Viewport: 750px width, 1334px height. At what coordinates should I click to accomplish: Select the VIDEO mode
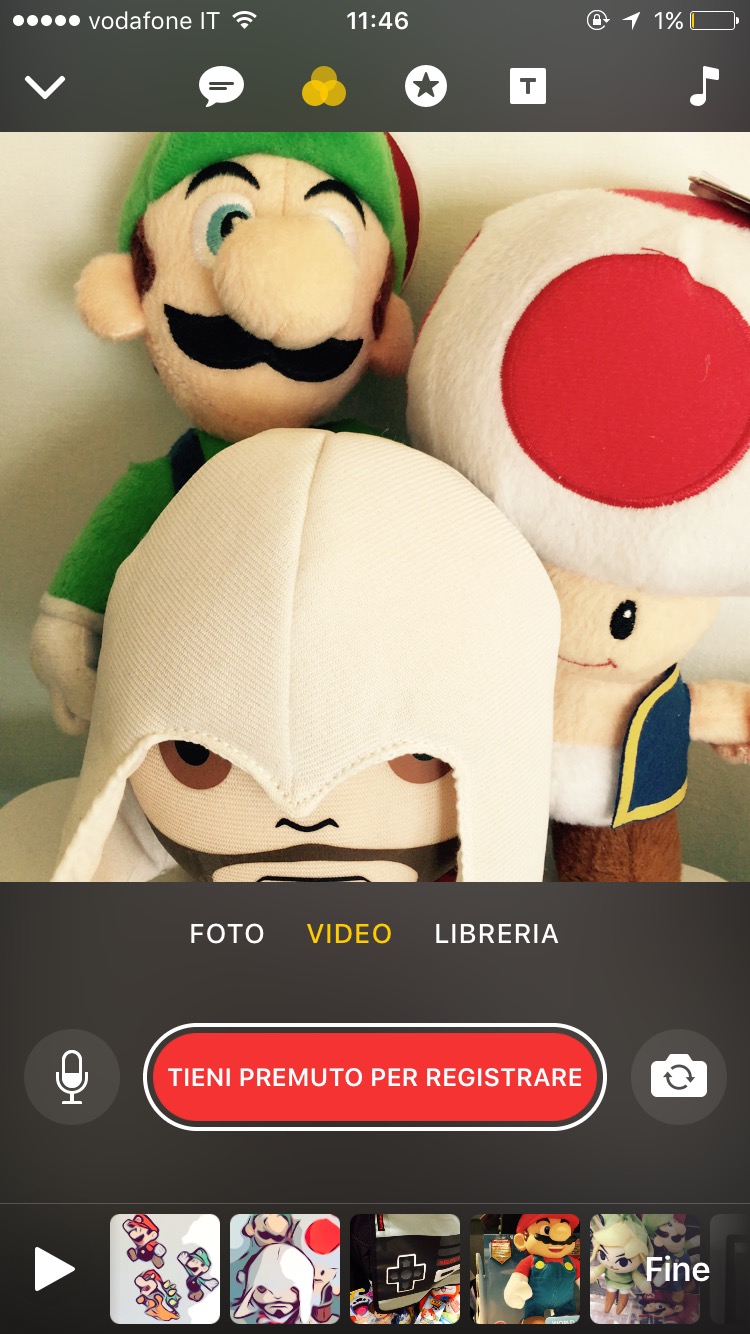(349, 934)
